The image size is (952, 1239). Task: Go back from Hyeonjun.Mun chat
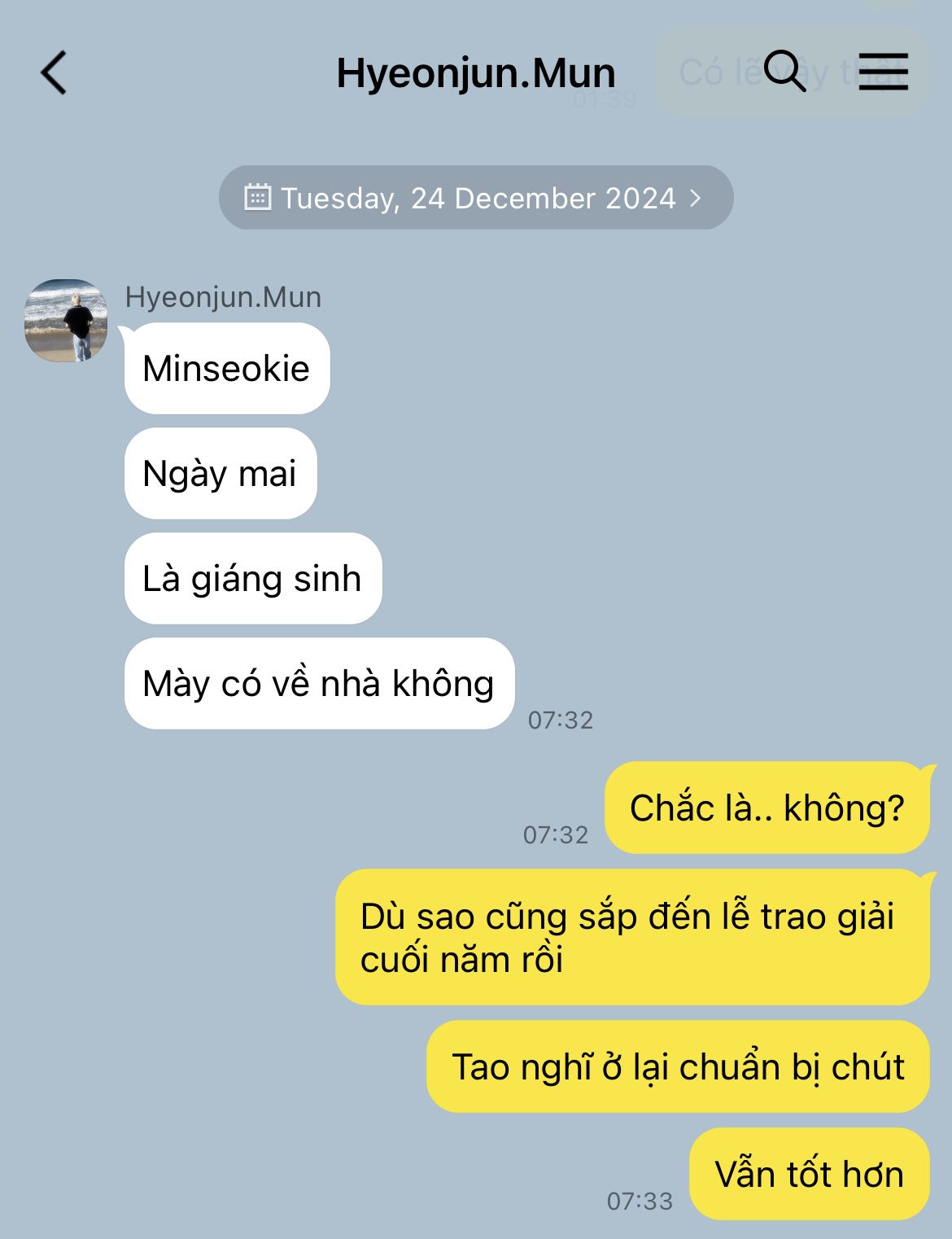tap(54, 72)
